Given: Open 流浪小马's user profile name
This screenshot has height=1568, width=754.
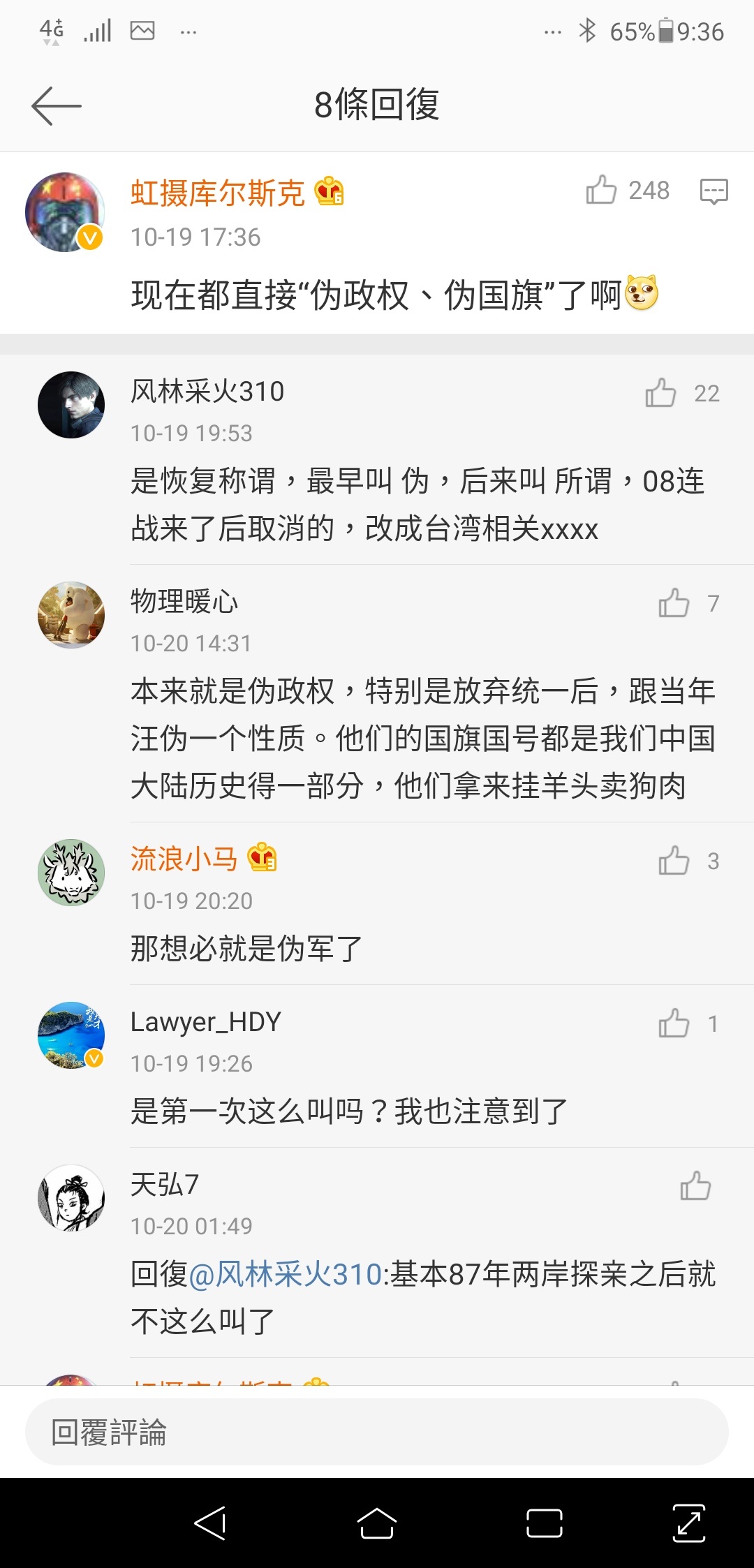Looking at the screenshot, I should coord(184,859).
